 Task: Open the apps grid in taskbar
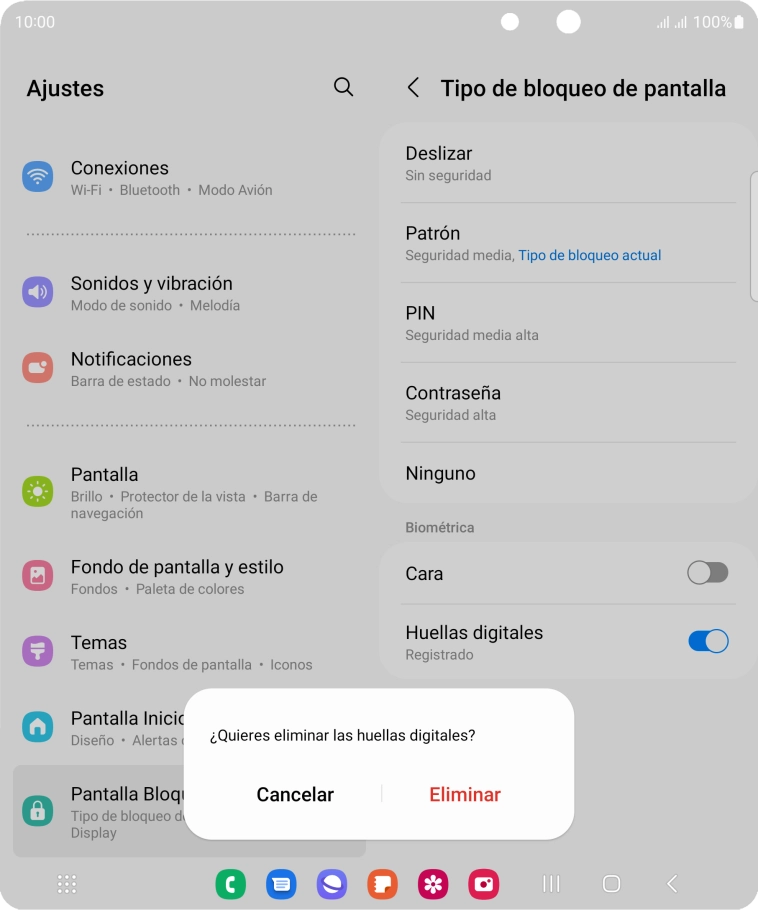(67, 883)
